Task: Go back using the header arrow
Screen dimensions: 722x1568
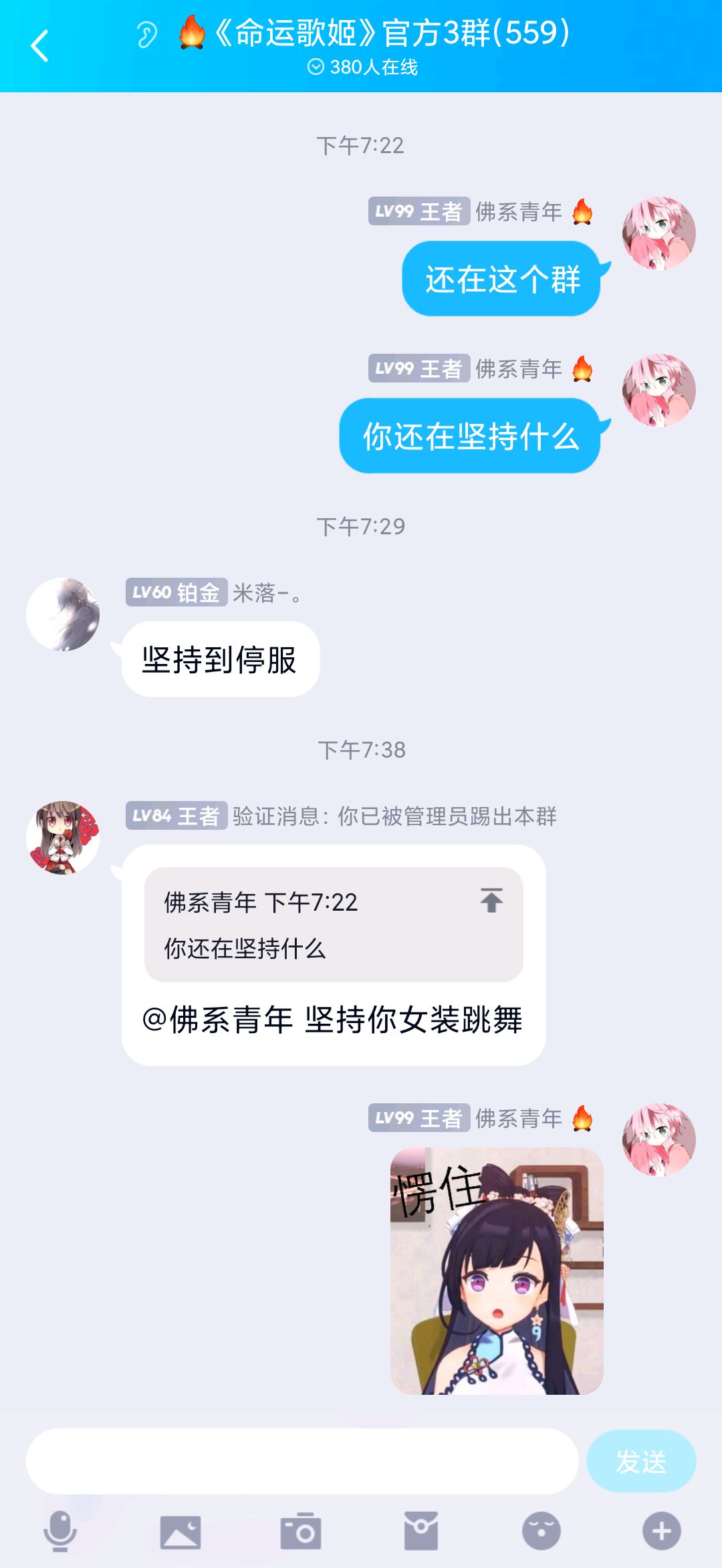Action: pyautogui.click(x=39, y=45)
